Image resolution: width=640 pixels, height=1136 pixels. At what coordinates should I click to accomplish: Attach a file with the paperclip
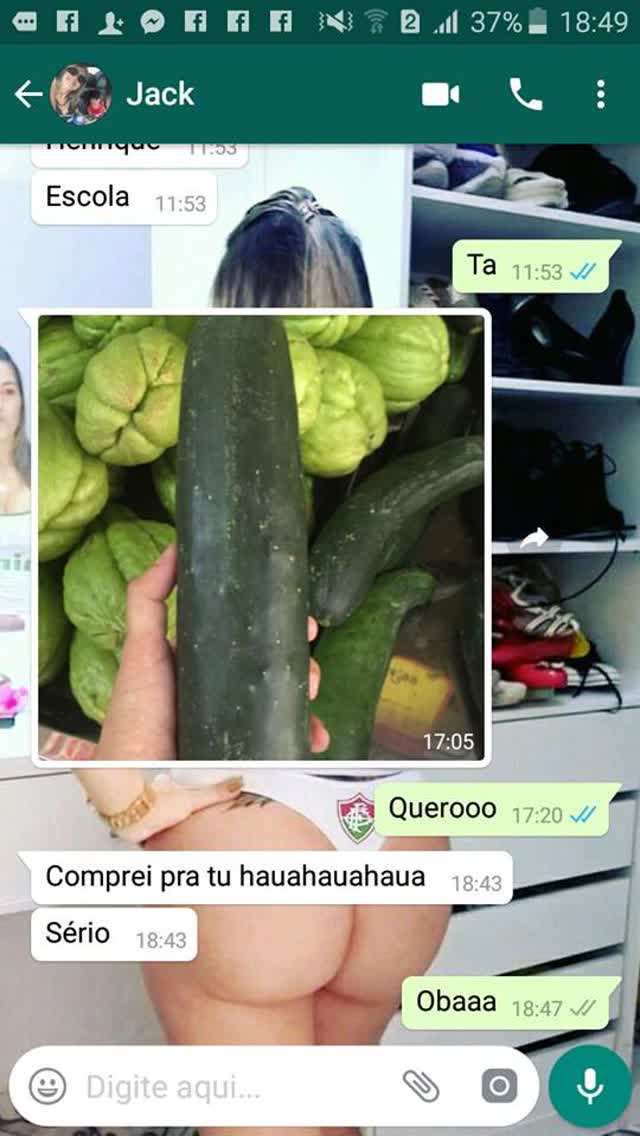421,1086
